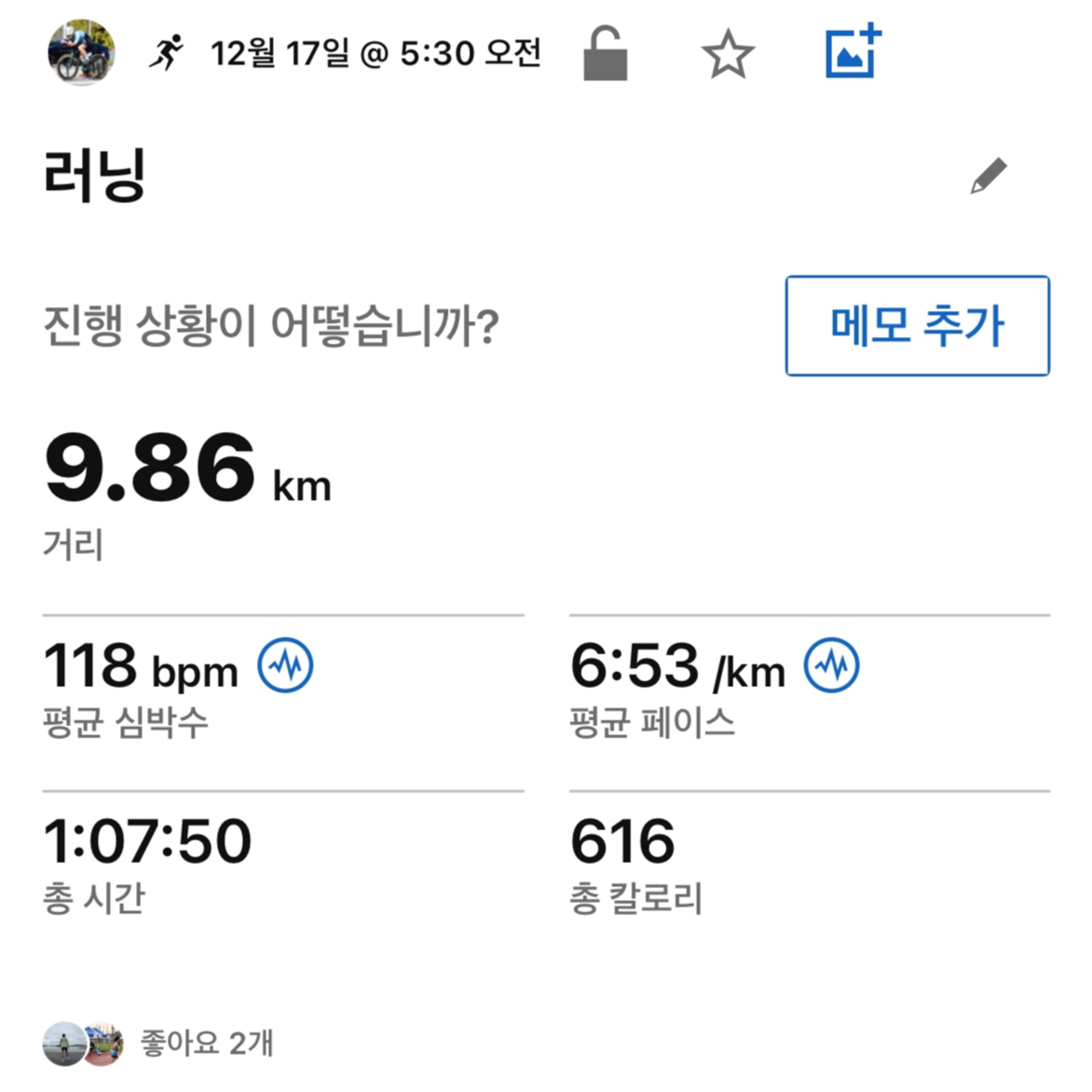1092x1092 pixels.
Task: Tap the 메모 추가 button
Action: pyautogui.click(x=917, y=326)
